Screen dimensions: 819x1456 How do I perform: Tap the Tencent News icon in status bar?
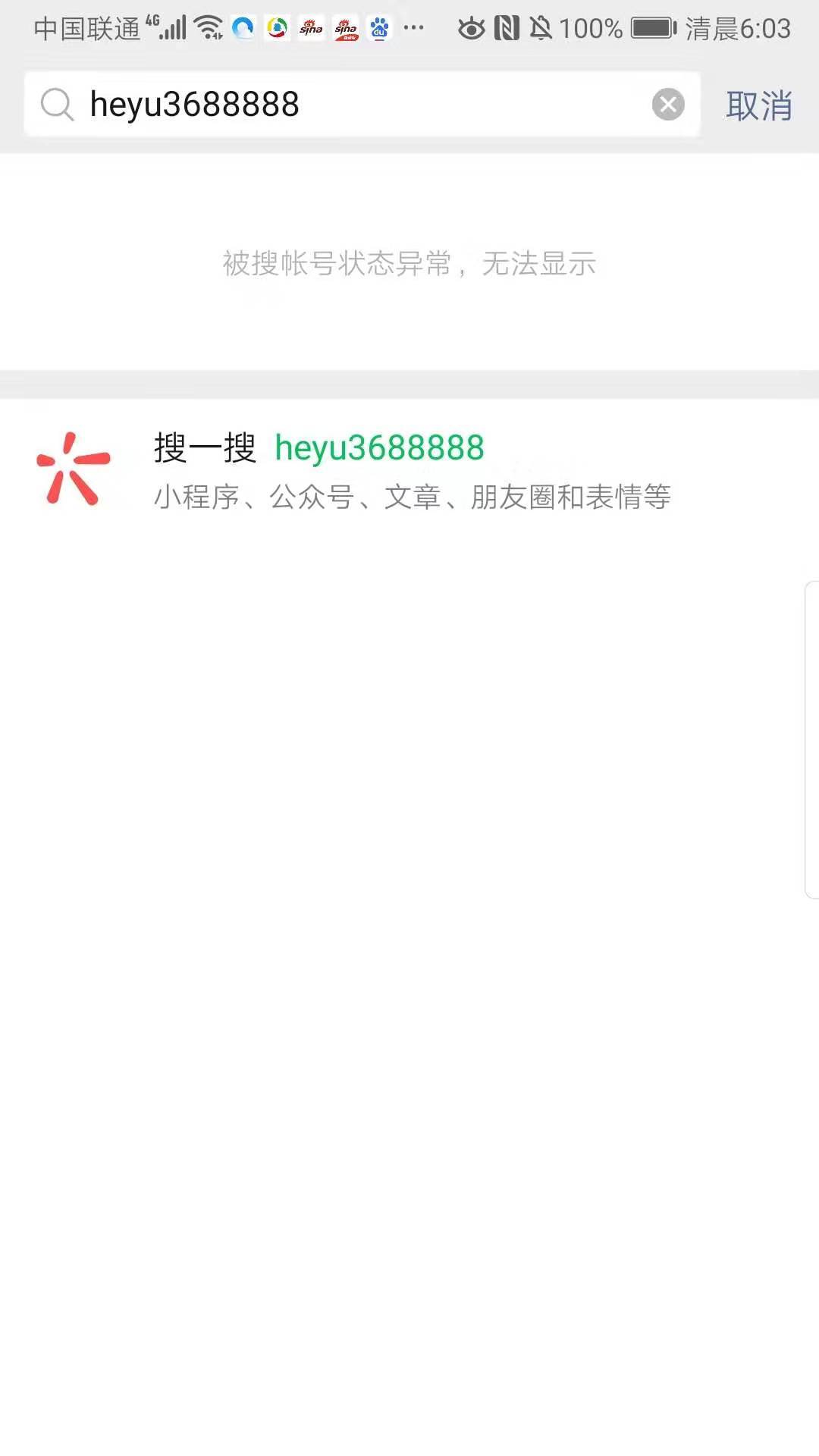277,29
